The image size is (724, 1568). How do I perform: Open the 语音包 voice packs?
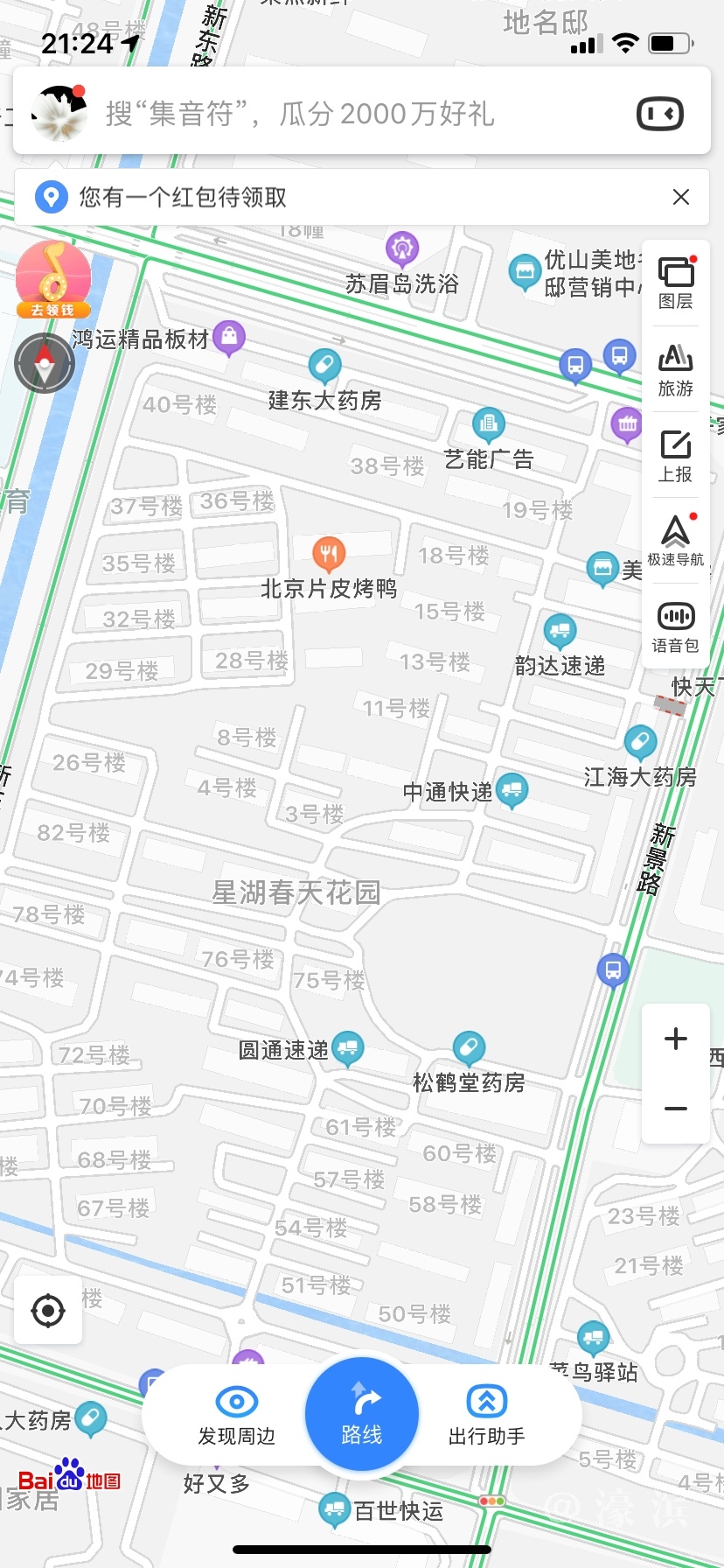tap(675, 626)
